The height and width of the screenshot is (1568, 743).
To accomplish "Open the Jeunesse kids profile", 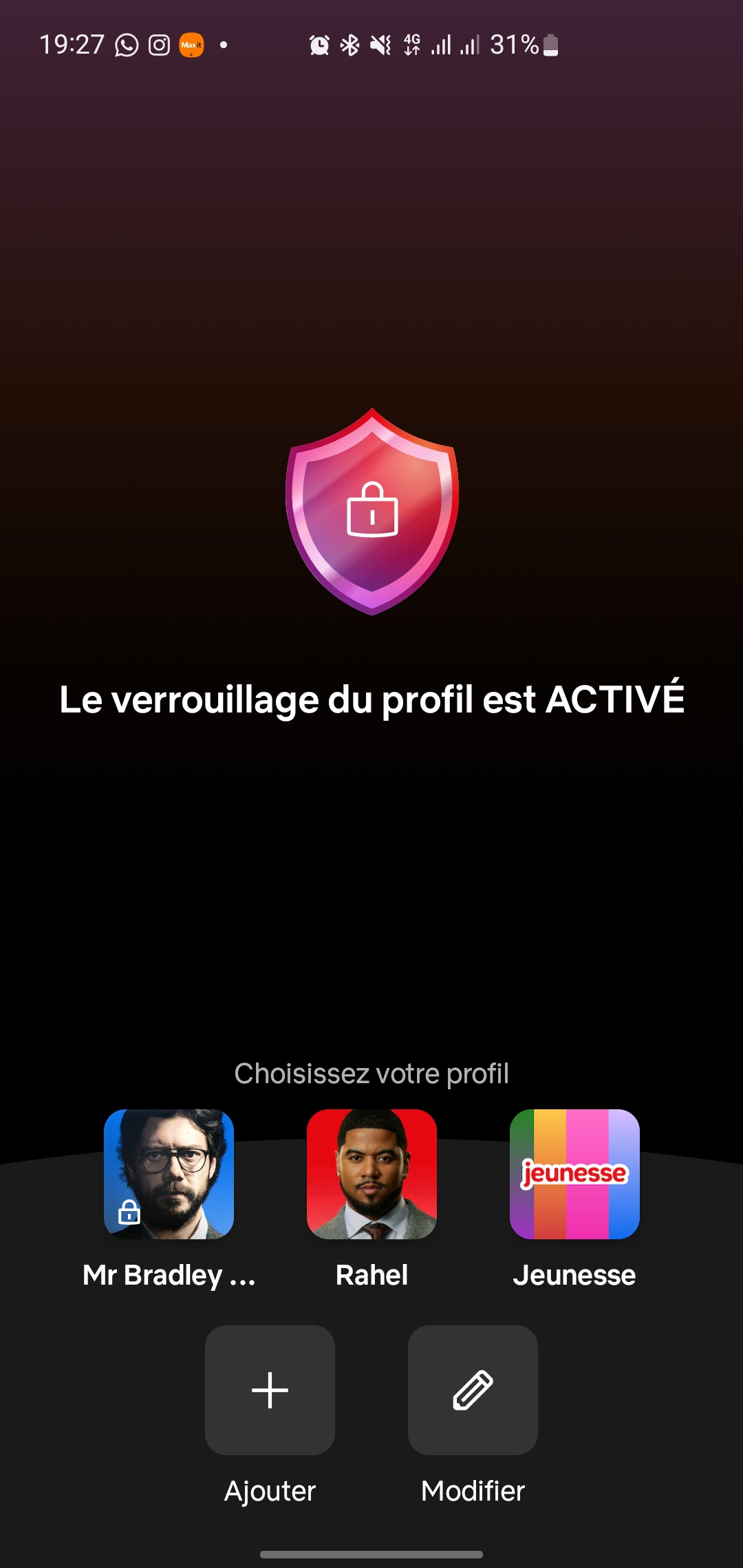I will [x=574, y=1174].
